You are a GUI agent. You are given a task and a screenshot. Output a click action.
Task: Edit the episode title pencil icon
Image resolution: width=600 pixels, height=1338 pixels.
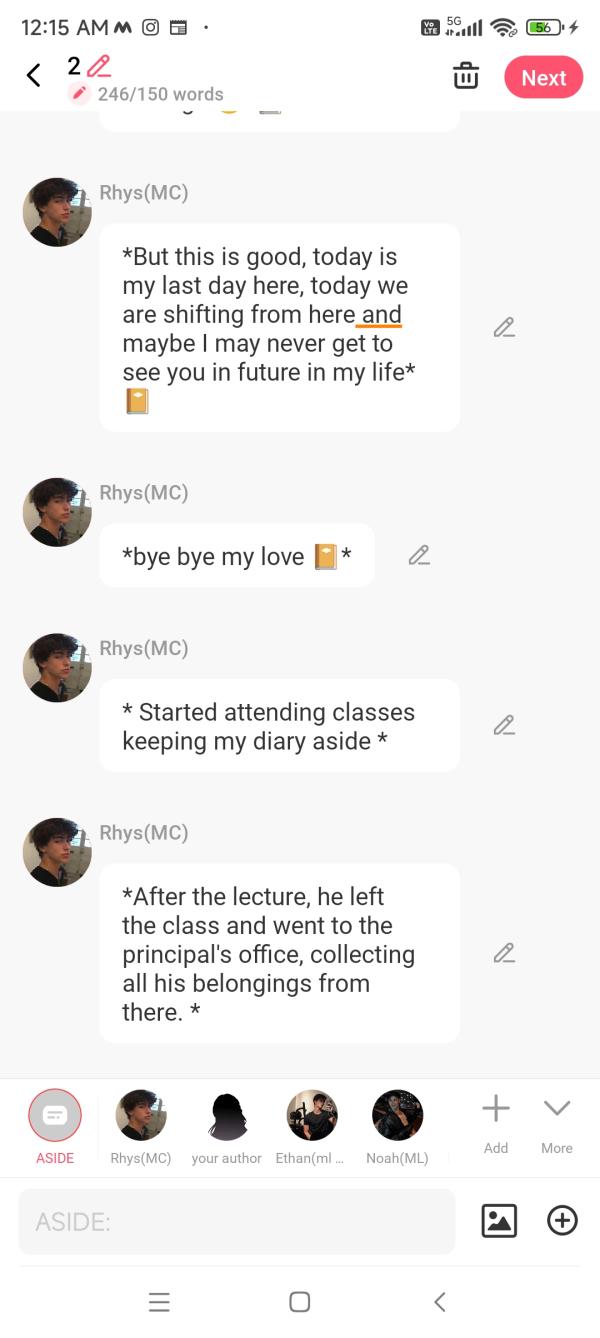[99, 66]
